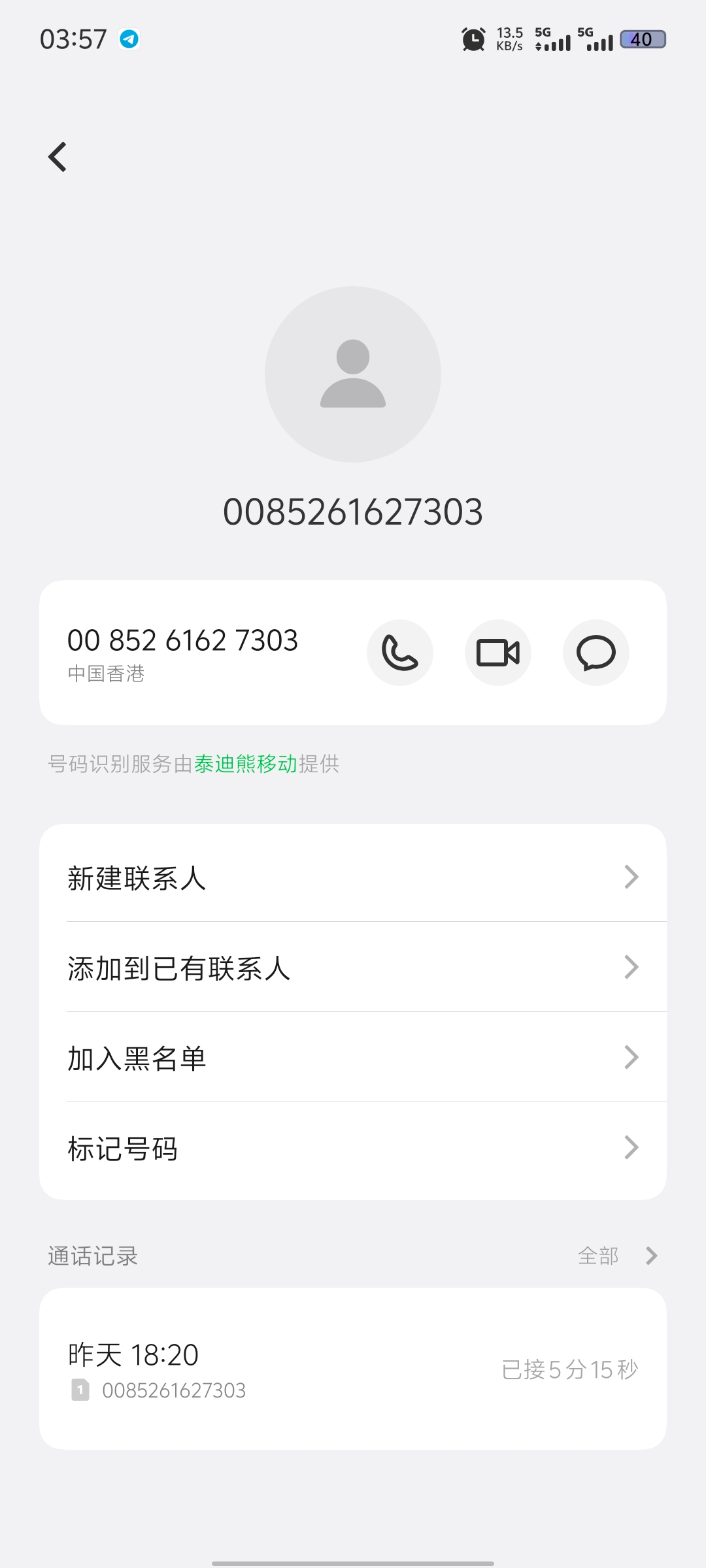Tap the blank contact avatar
706x1568 pixels.
pos(352,374)
